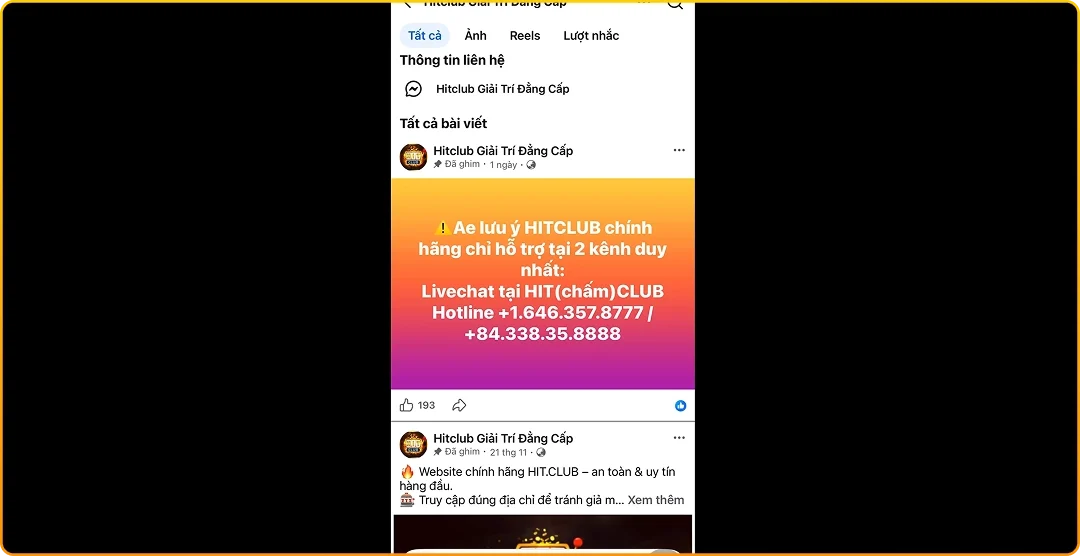
Task: Open overflow menu of the 1 ngày post
Action: pos(679,151)
